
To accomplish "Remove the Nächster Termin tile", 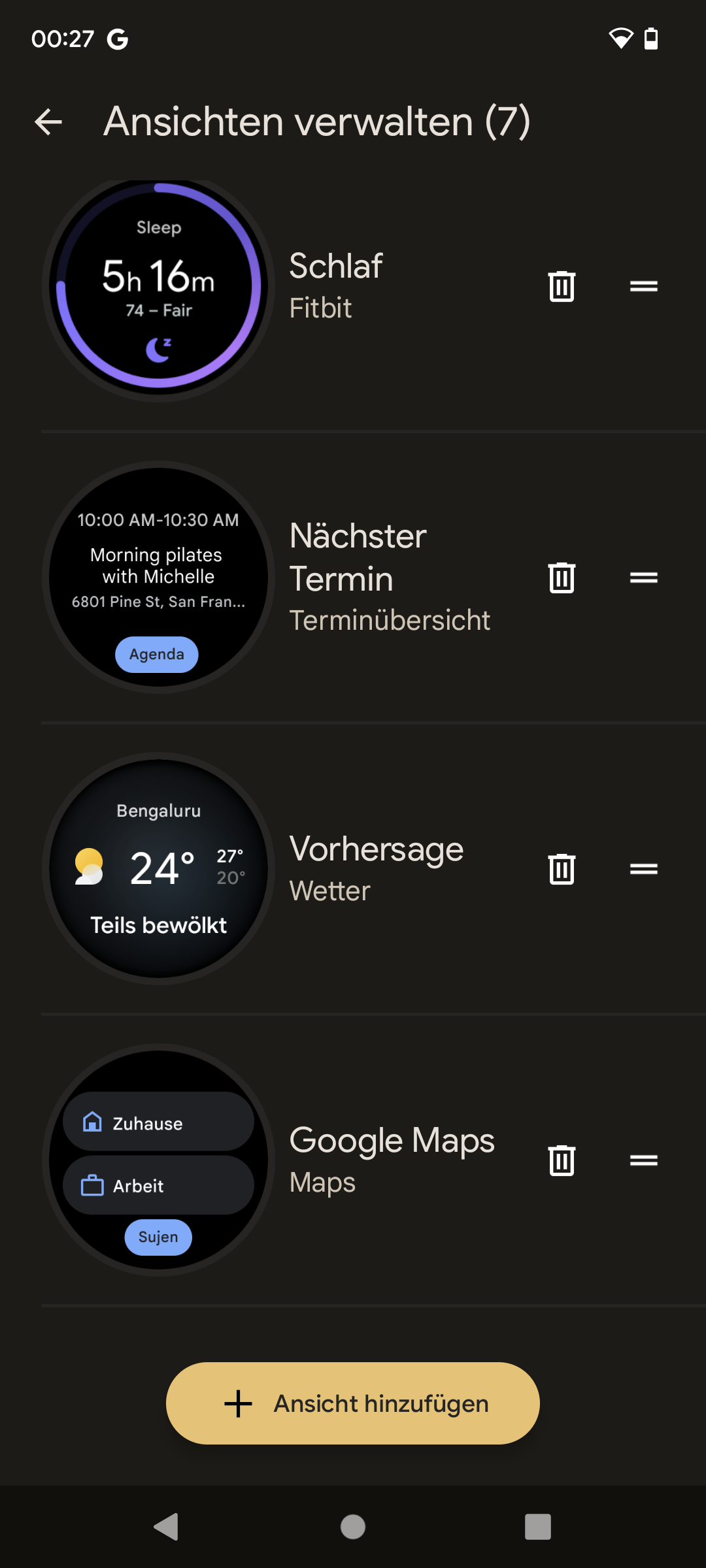I will 562,578.
